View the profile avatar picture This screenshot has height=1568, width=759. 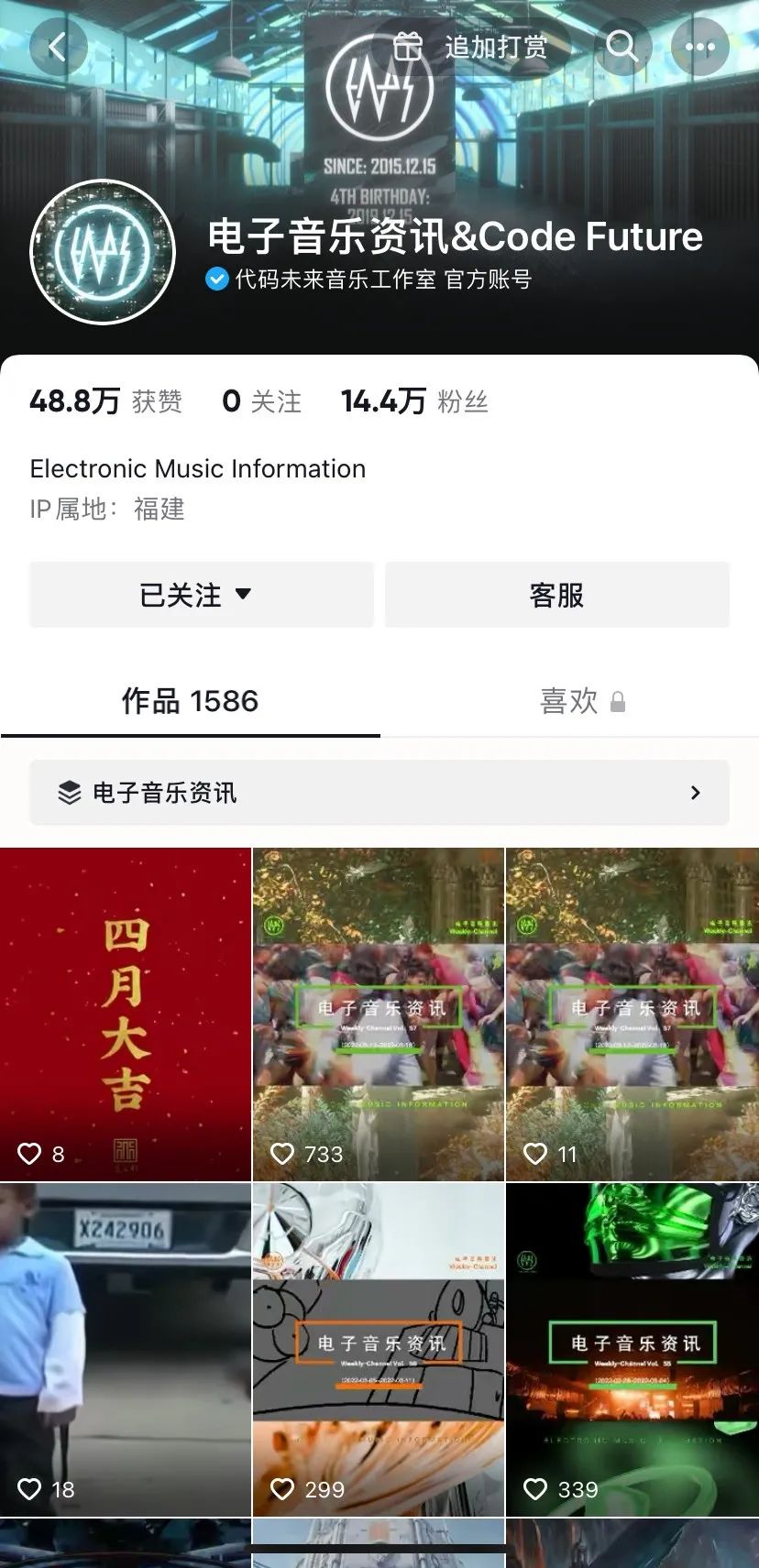[x=103, y=252]
